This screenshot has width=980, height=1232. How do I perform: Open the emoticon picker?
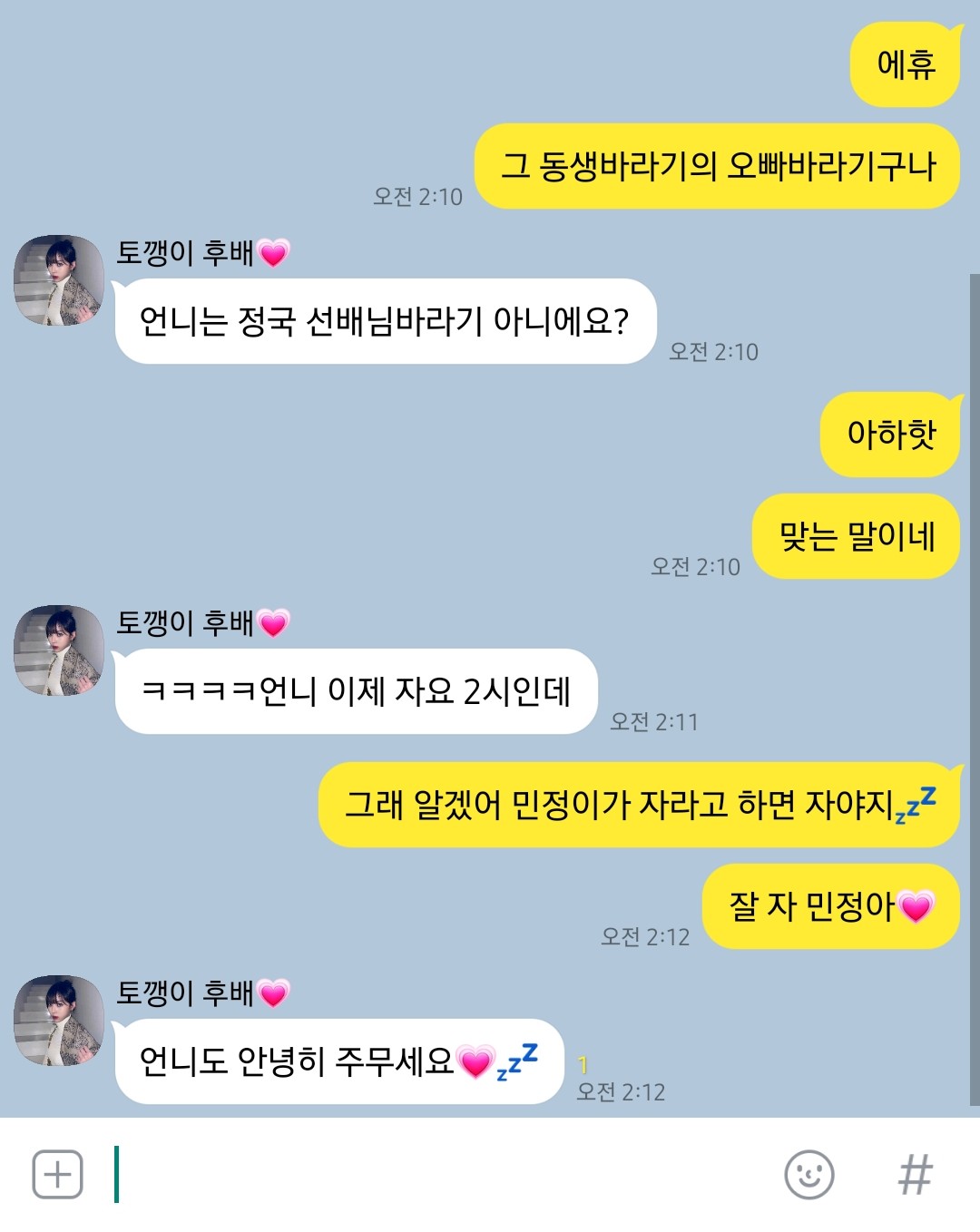[x=808, y=1175]
